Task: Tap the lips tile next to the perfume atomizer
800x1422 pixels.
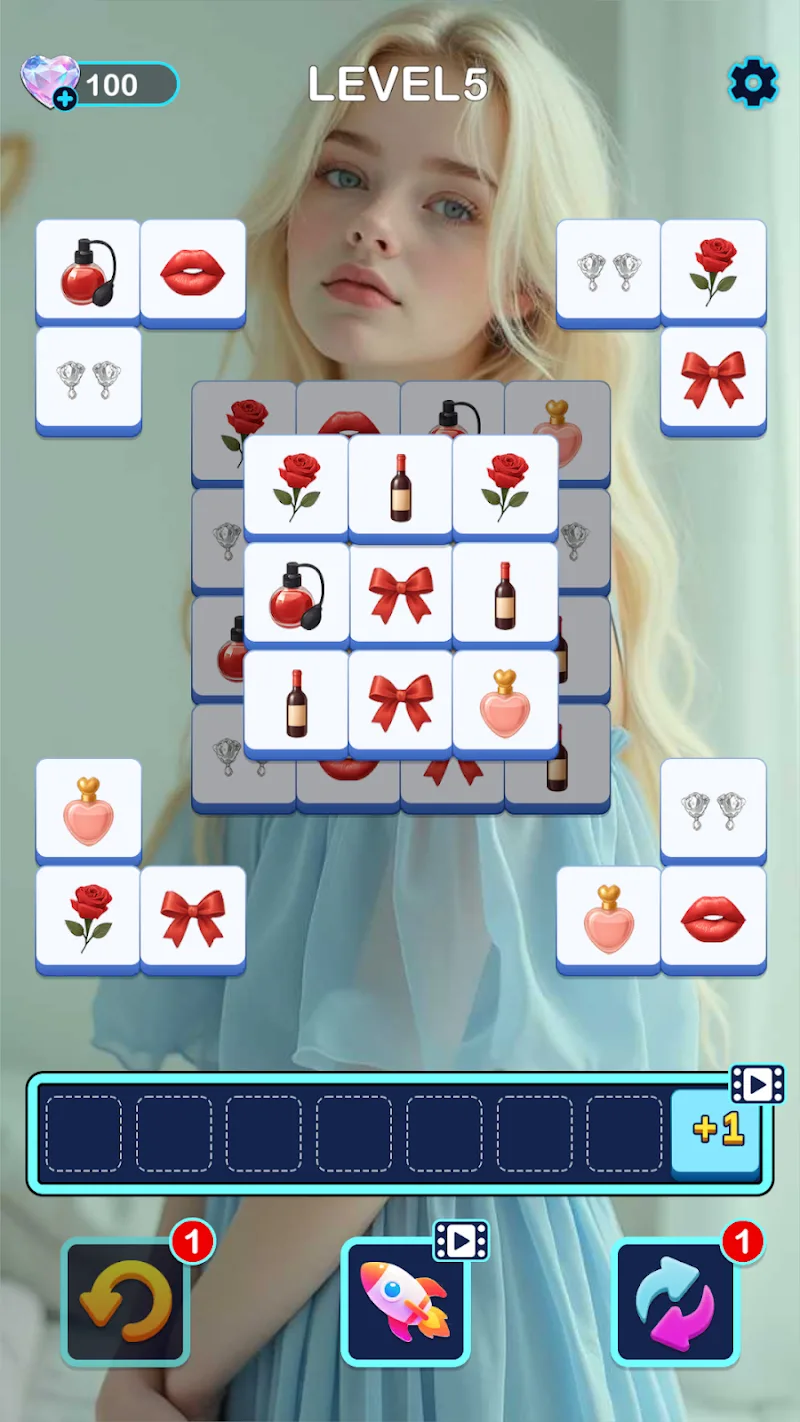Action: (193, 272)
